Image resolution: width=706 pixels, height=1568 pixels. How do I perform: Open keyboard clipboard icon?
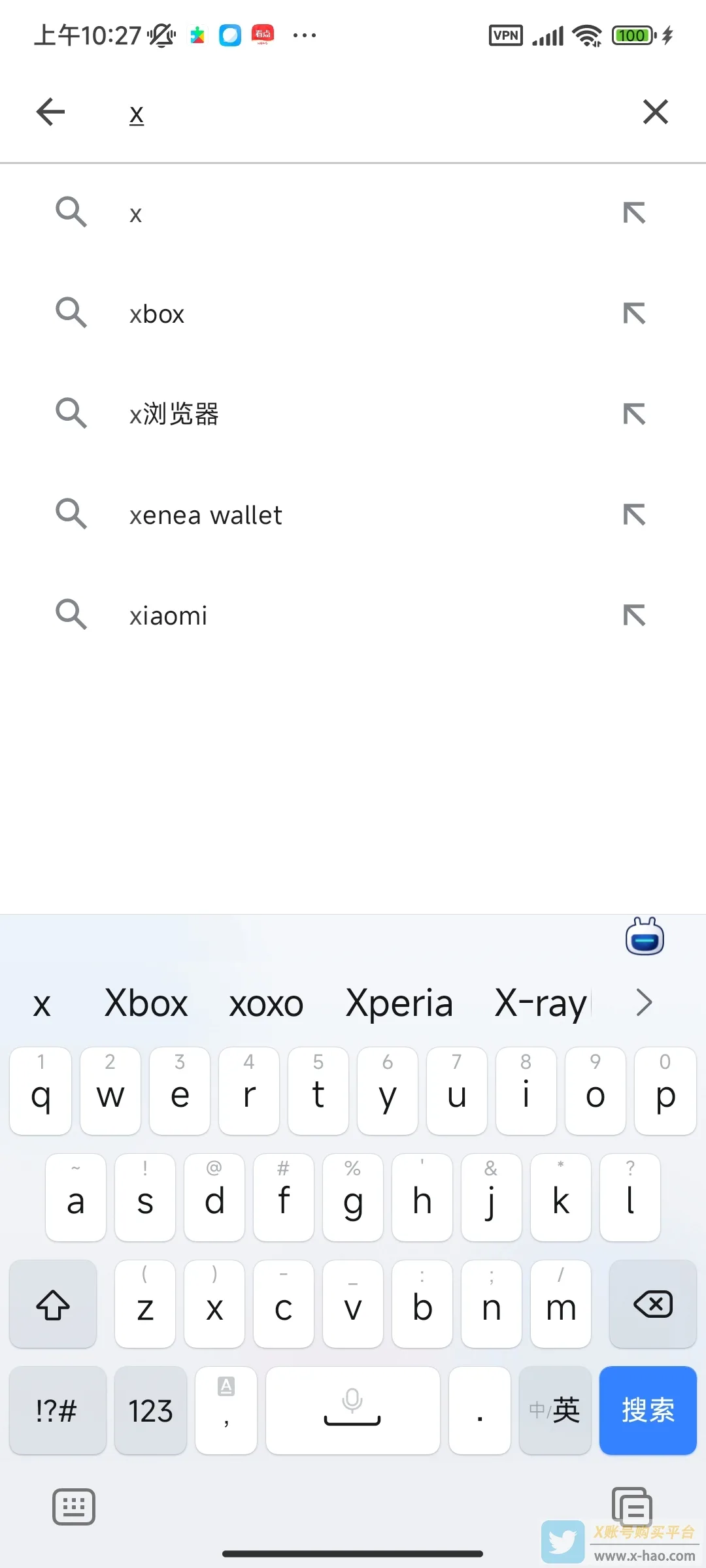(x=631, y=1507)
